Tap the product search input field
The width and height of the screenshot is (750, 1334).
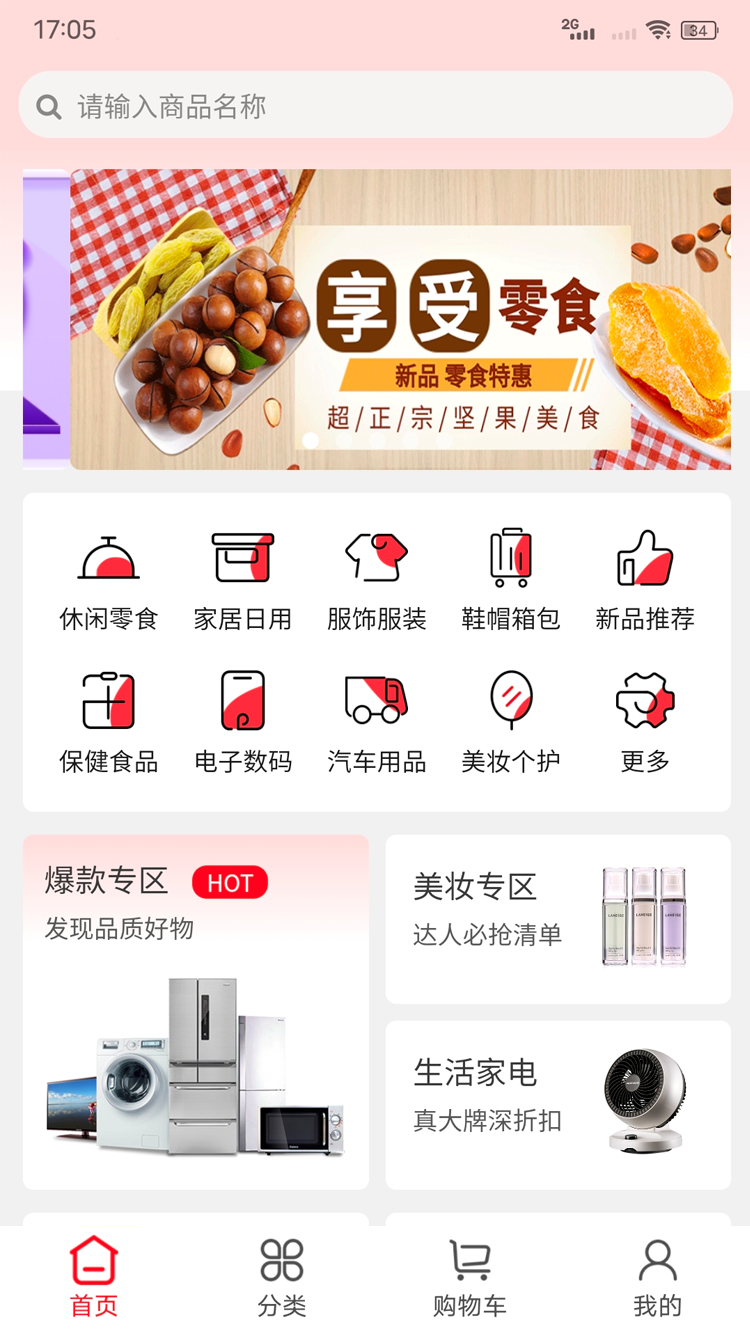[x=375, y=105]
